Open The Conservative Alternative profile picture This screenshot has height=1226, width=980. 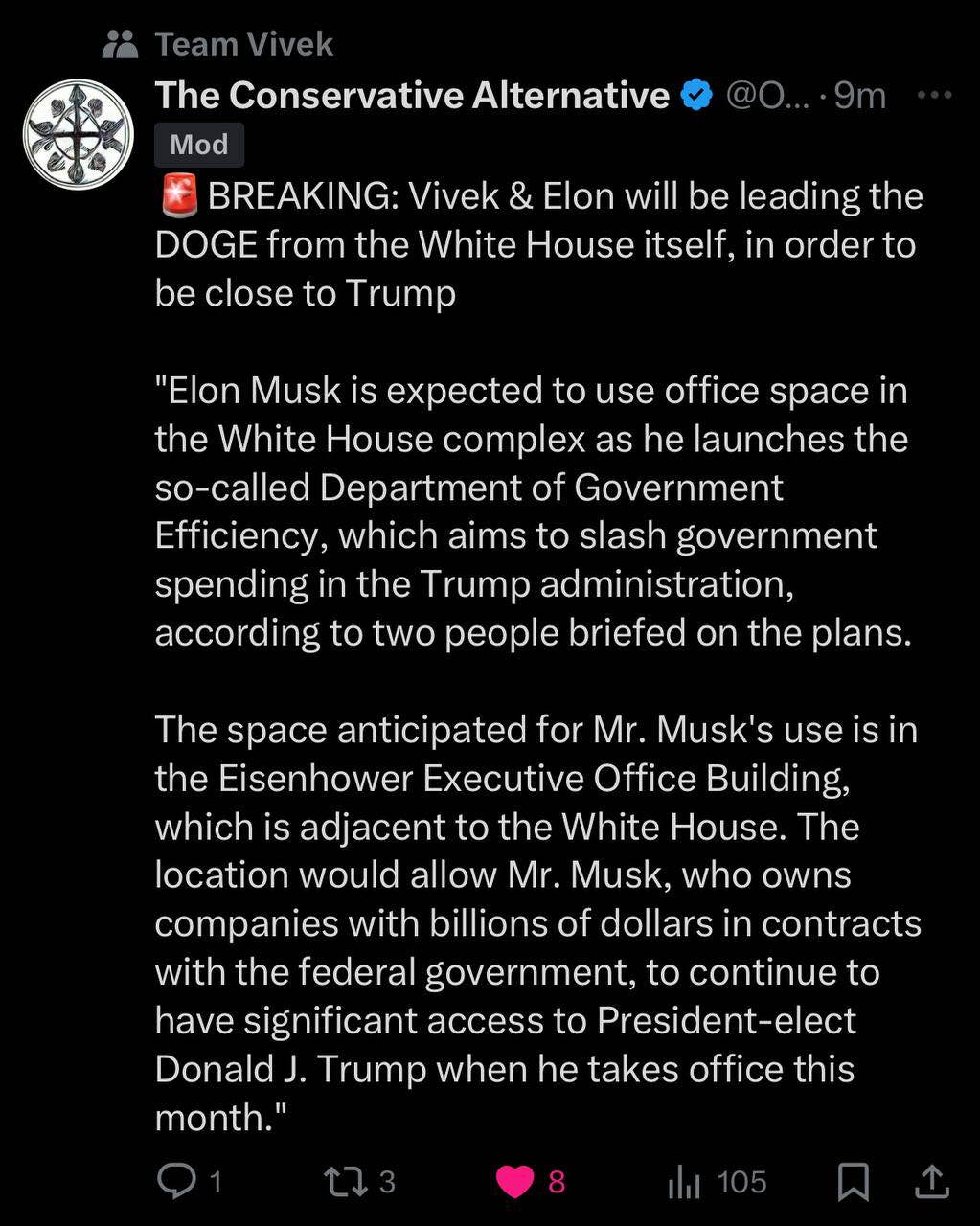point(78,134)
